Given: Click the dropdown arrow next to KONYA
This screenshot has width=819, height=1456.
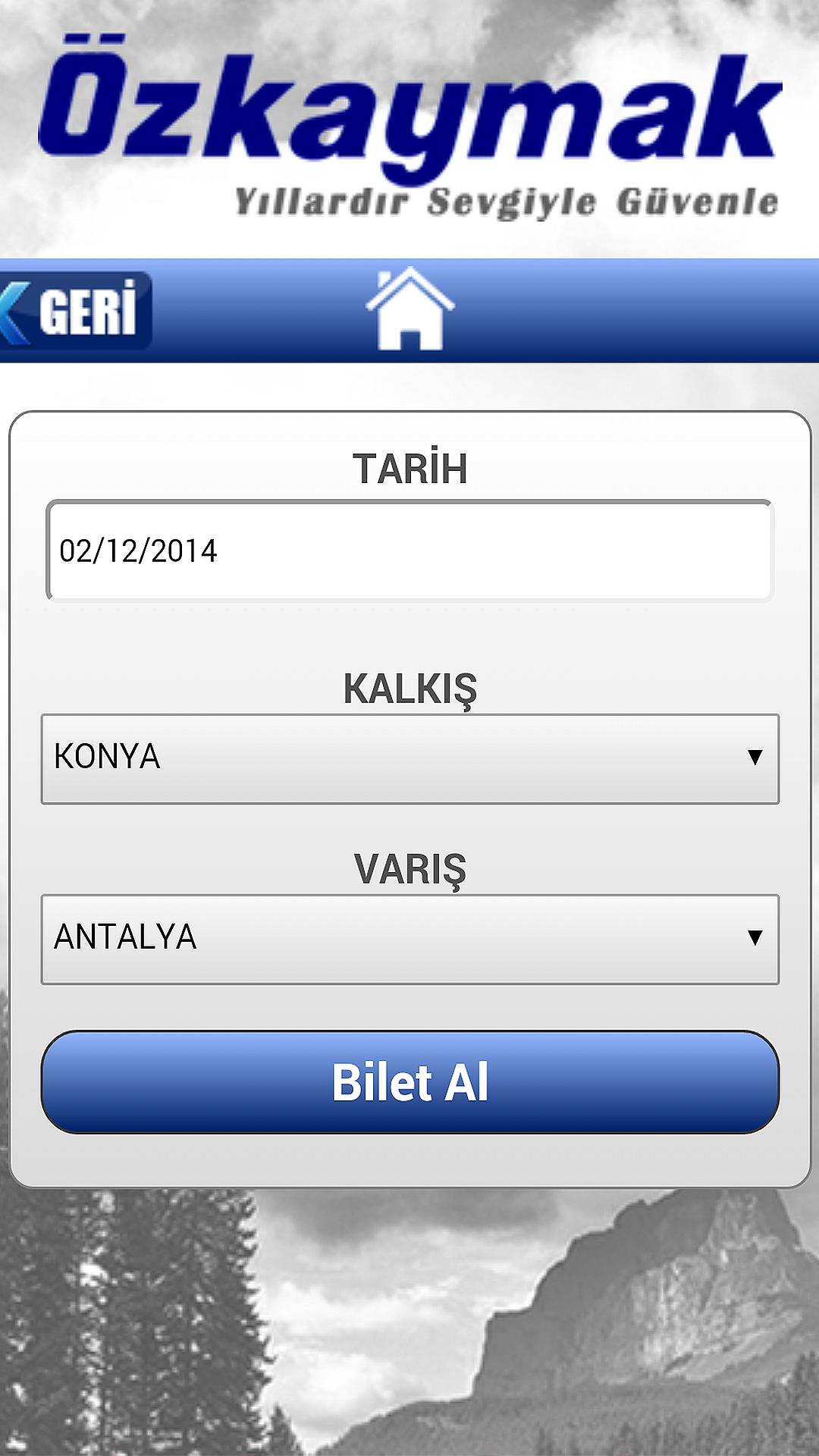Looking at the screenshot, I should [x=753, y=757].
